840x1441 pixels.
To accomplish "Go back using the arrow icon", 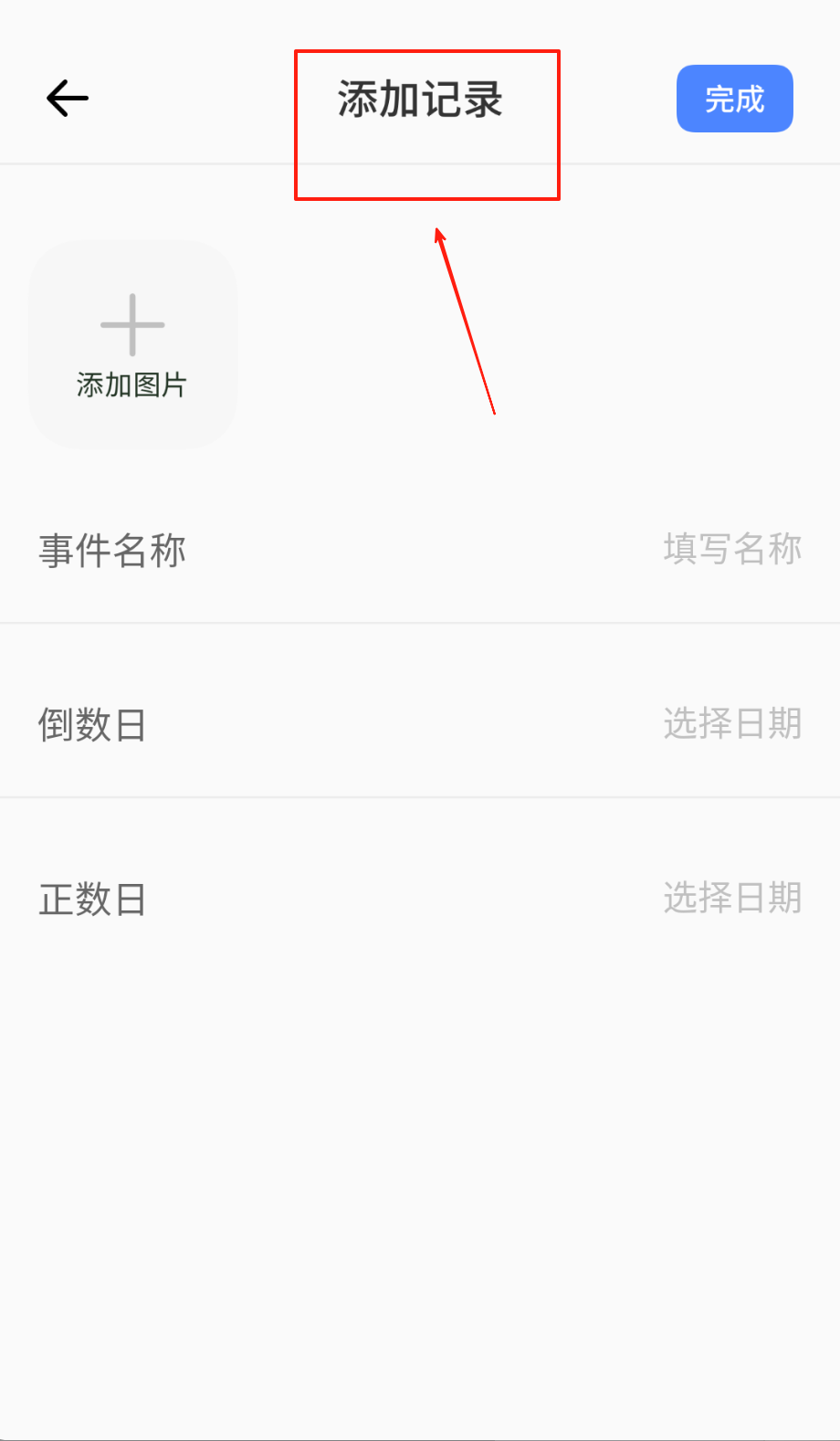I will click(x=68, y=99).
